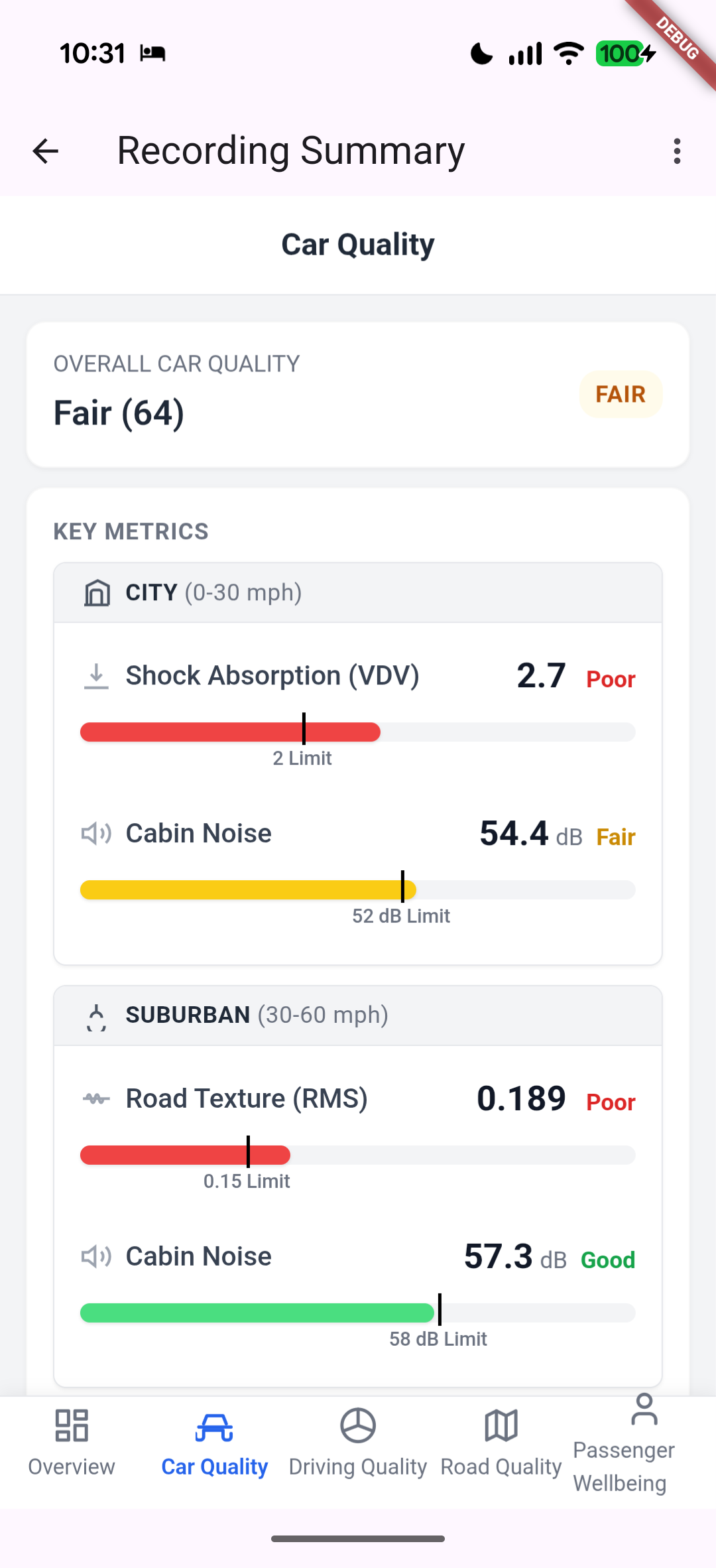
Task: Go back from Recording Summary
Action: (46, 151)
